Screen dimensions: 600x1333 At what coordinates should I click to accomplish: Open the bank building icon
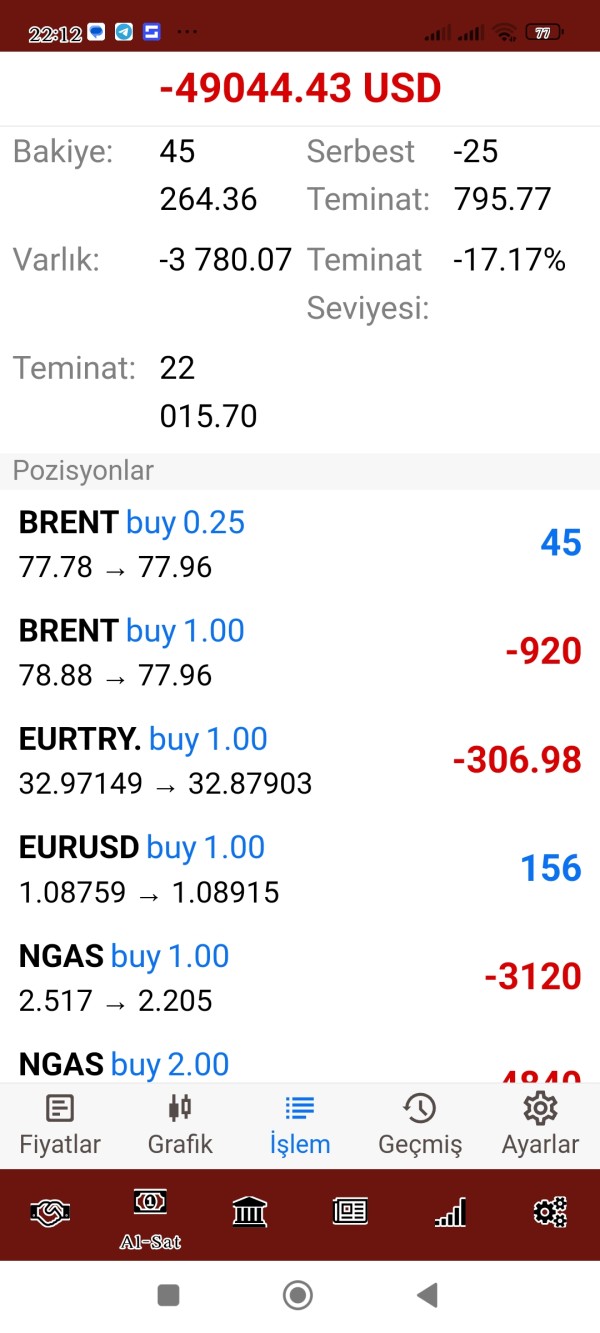250,1212
